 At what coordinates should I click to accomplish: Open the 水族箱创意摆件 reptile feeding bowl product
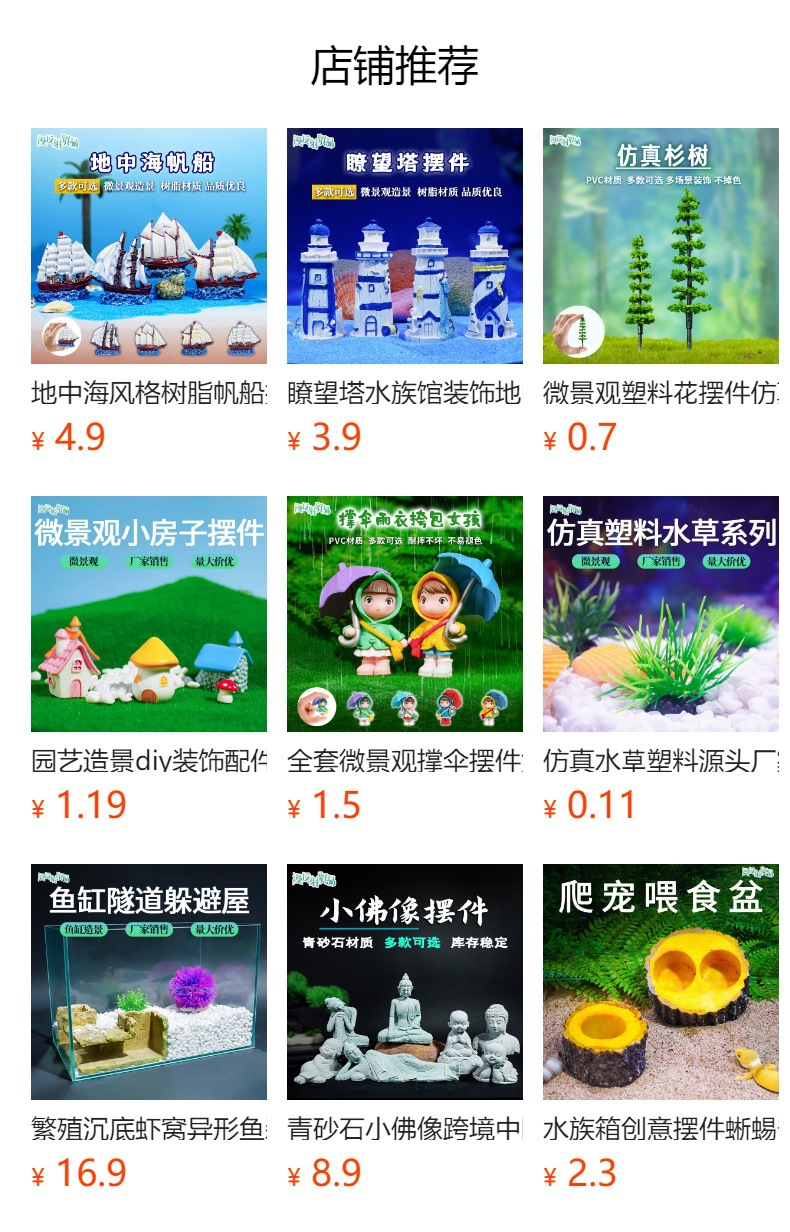click(660, 982)
